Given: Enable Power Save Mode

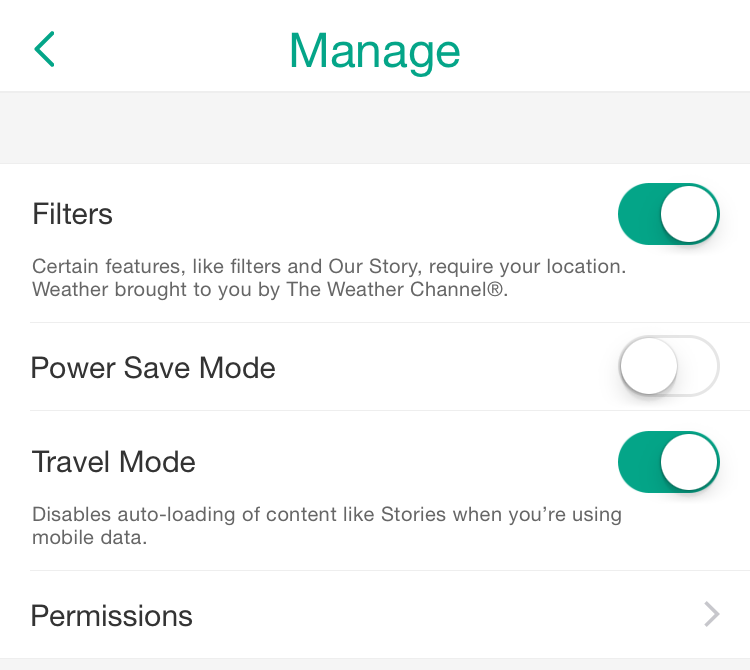Looking at the screenshot, I should [668, 367].
